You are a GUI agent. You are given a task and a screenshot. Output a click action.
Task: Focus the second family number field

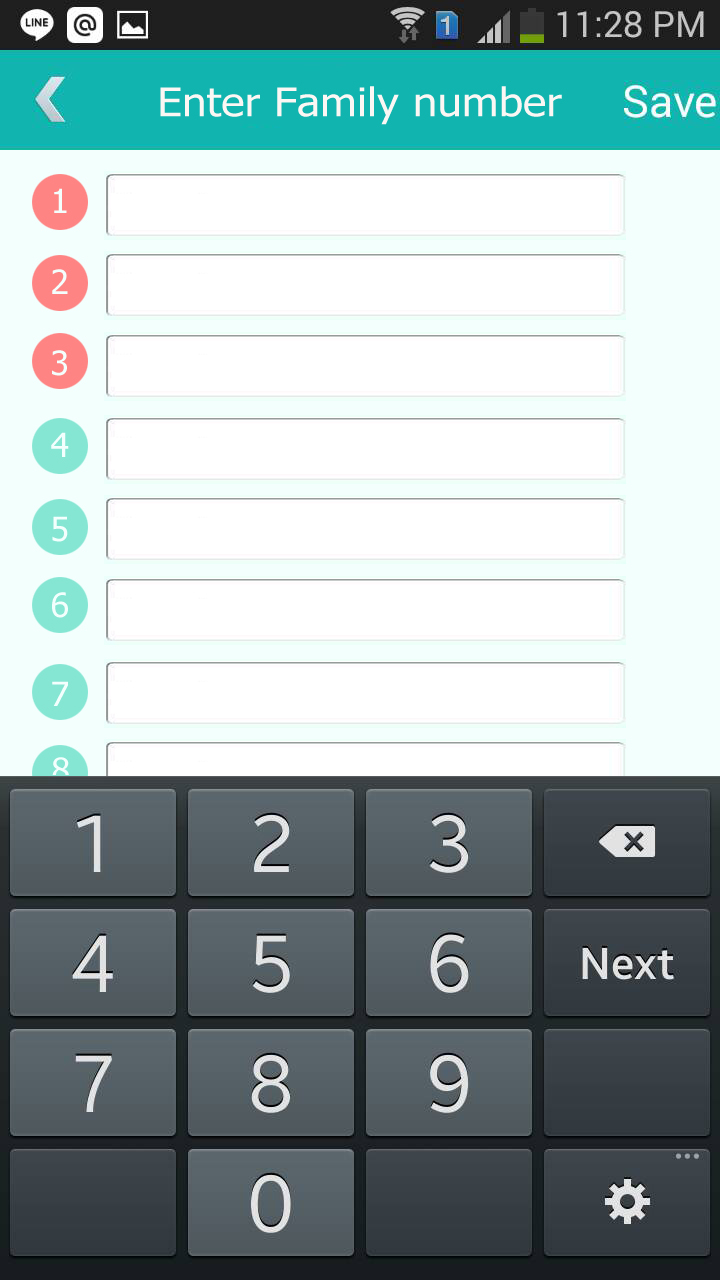365,285
